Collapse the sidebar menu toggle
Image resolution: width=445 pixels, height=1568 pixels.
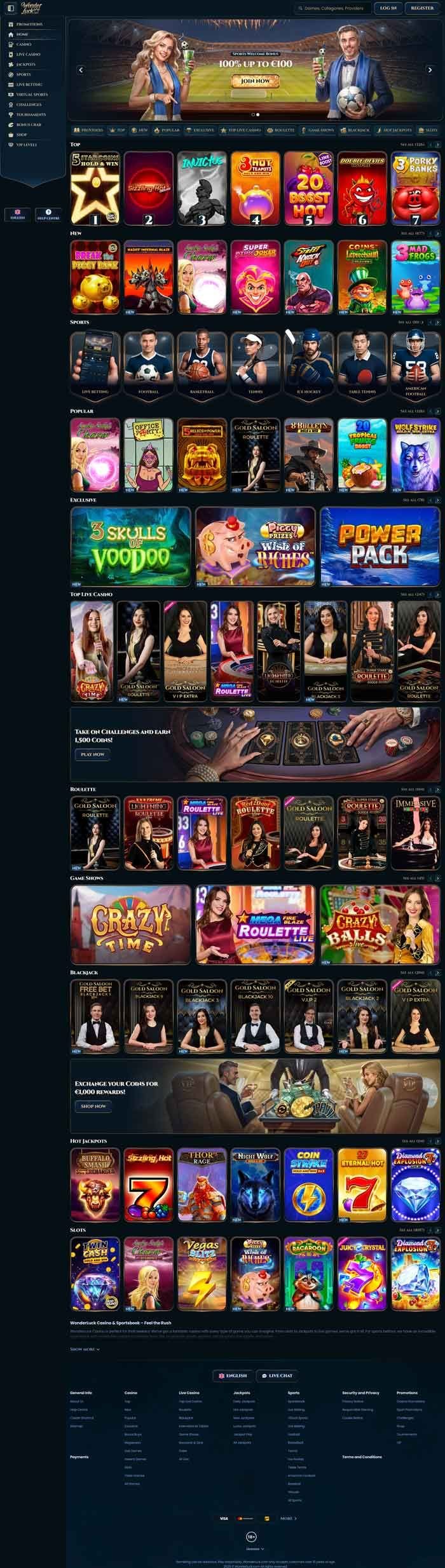pyautogui.click(x=10, y=8)
